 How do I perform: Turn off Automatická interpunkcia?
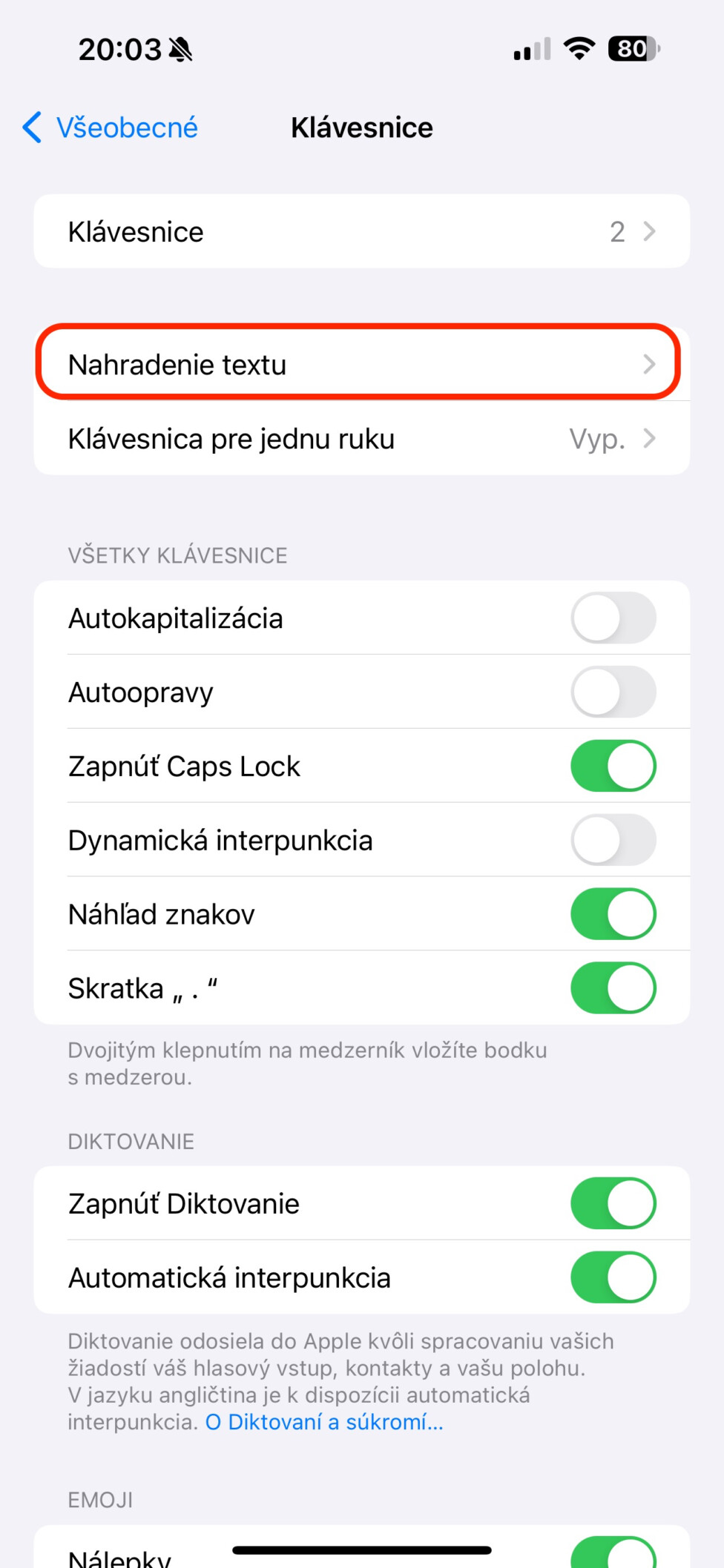[x=613, y=1277]
